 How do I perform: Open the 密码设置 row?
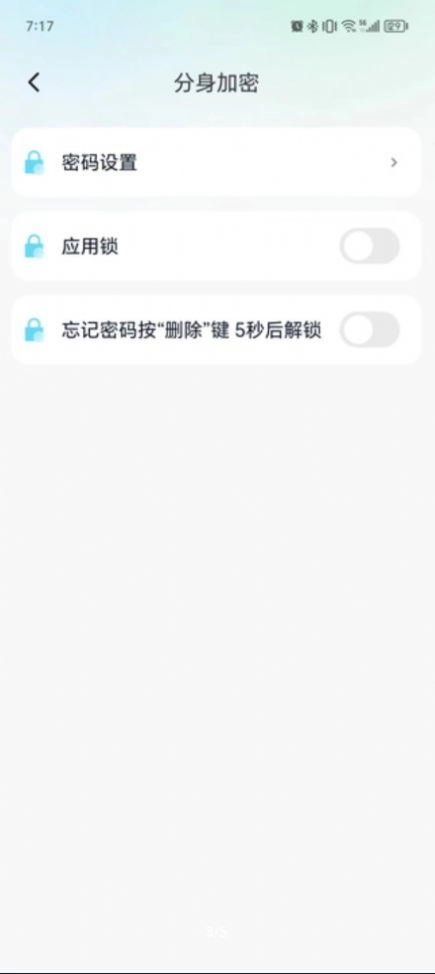click(216, 163)
